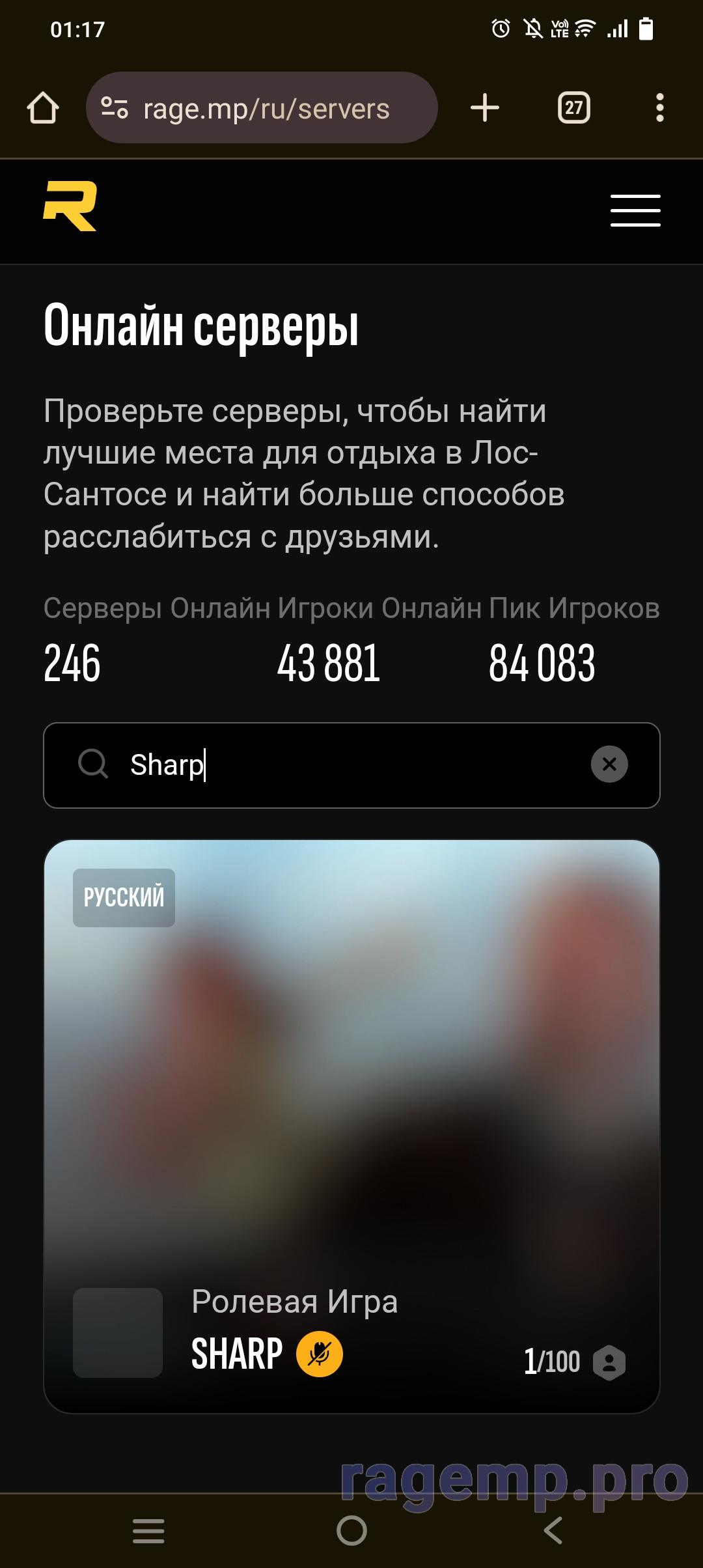Viewport: 703px width, 1568px height.
Task: Clear the Sharp search text
Action: [x=609, y=764]
